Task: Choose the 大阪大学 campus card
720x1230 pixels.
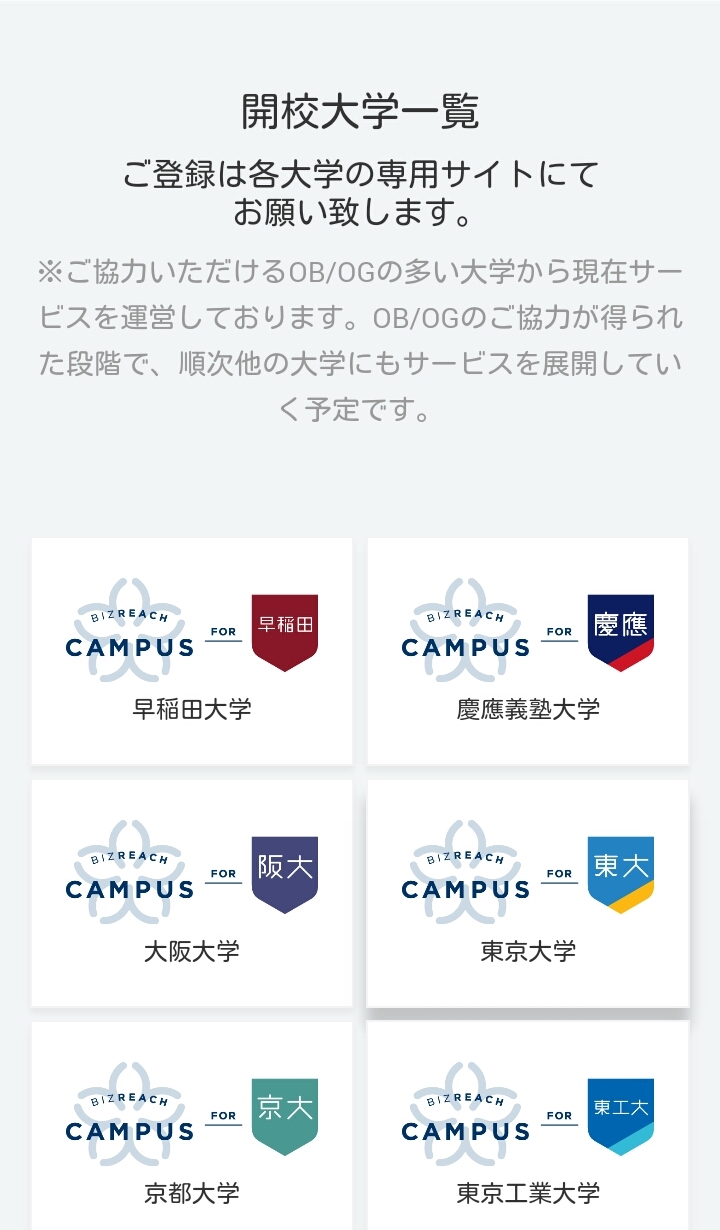Action: click(192, 893)
